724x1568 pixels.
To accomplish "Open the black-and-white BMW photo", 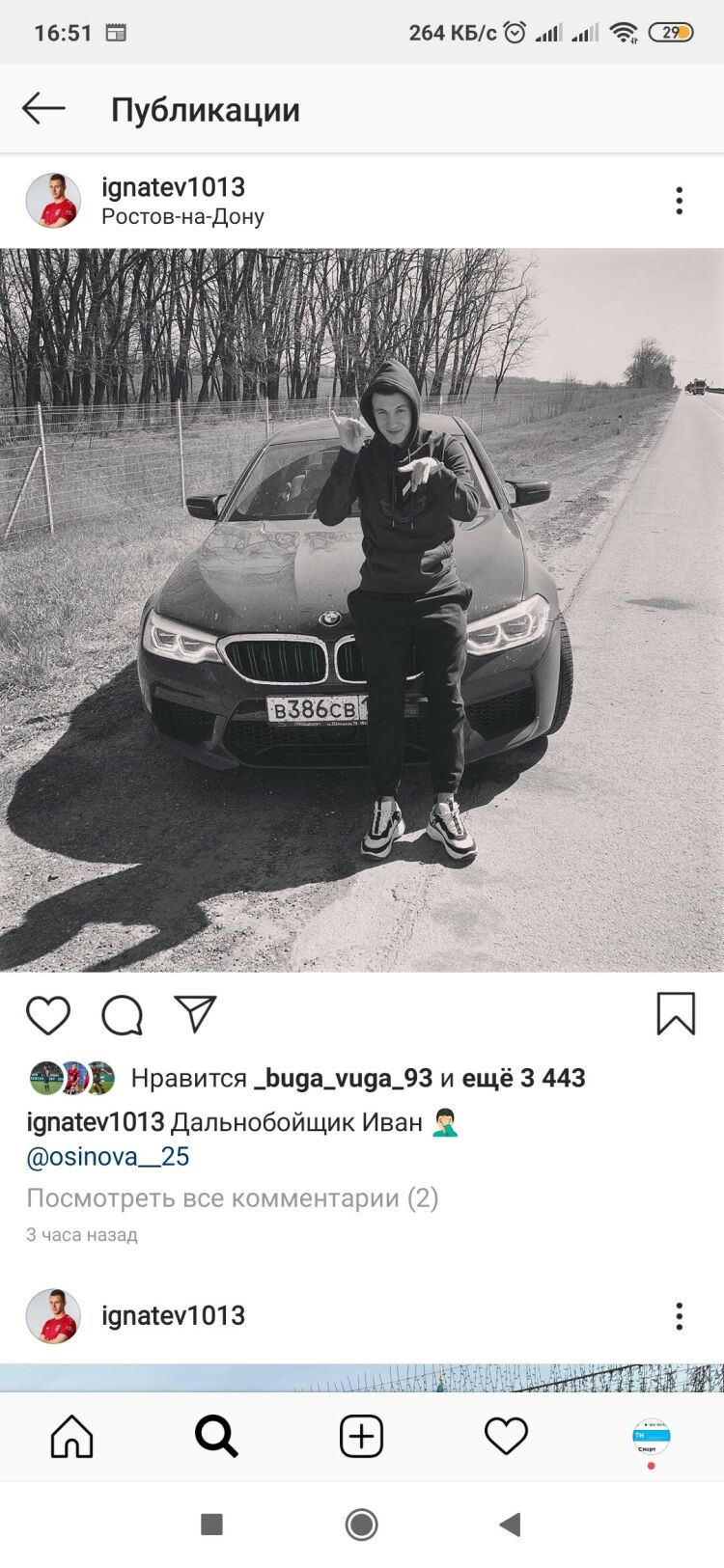I will pos(362,610).
